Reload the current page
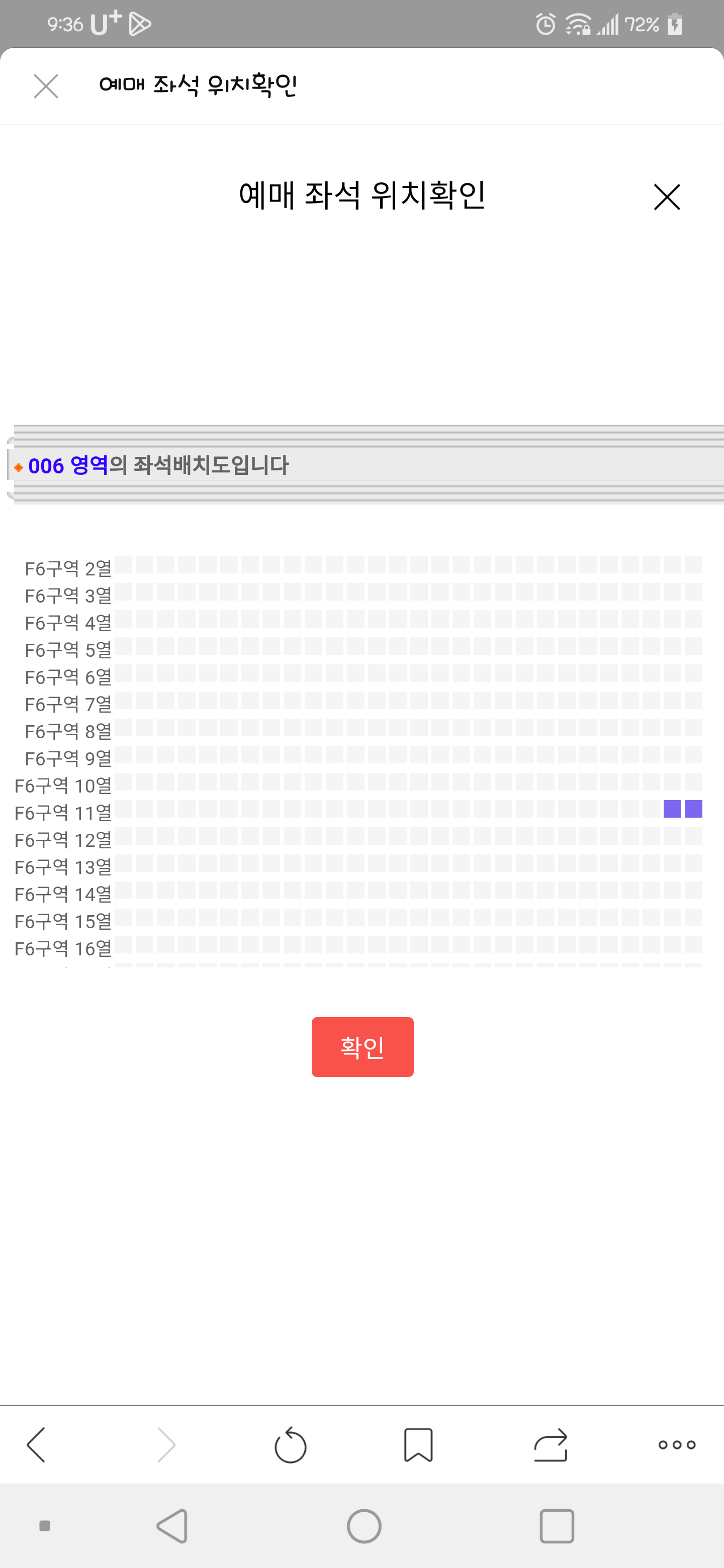Image resolution: width=724 pixels, height=1568 pixels. tap(290, 1444)
